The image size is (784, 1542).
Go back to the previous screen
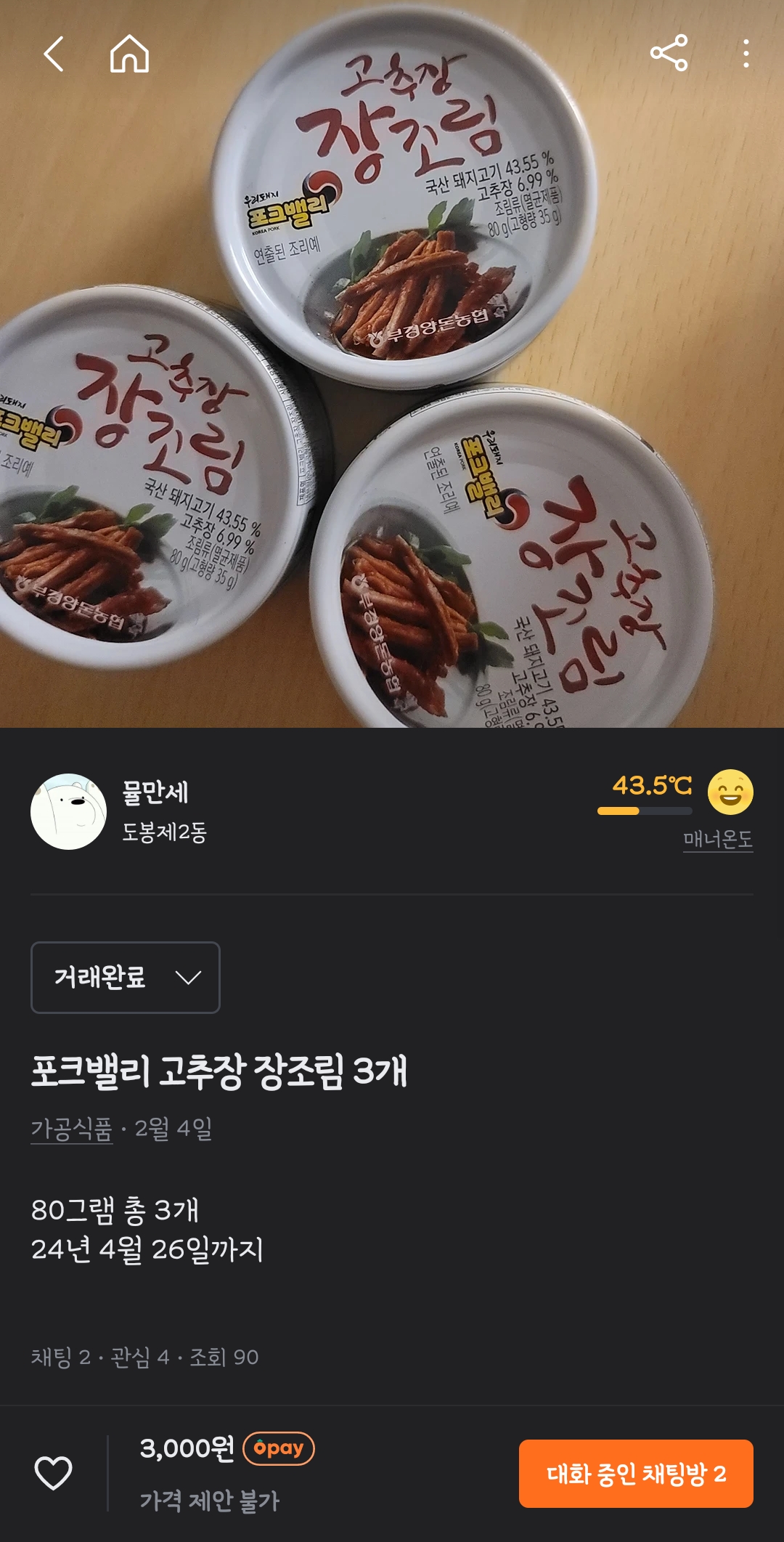[x=54, y=54]
